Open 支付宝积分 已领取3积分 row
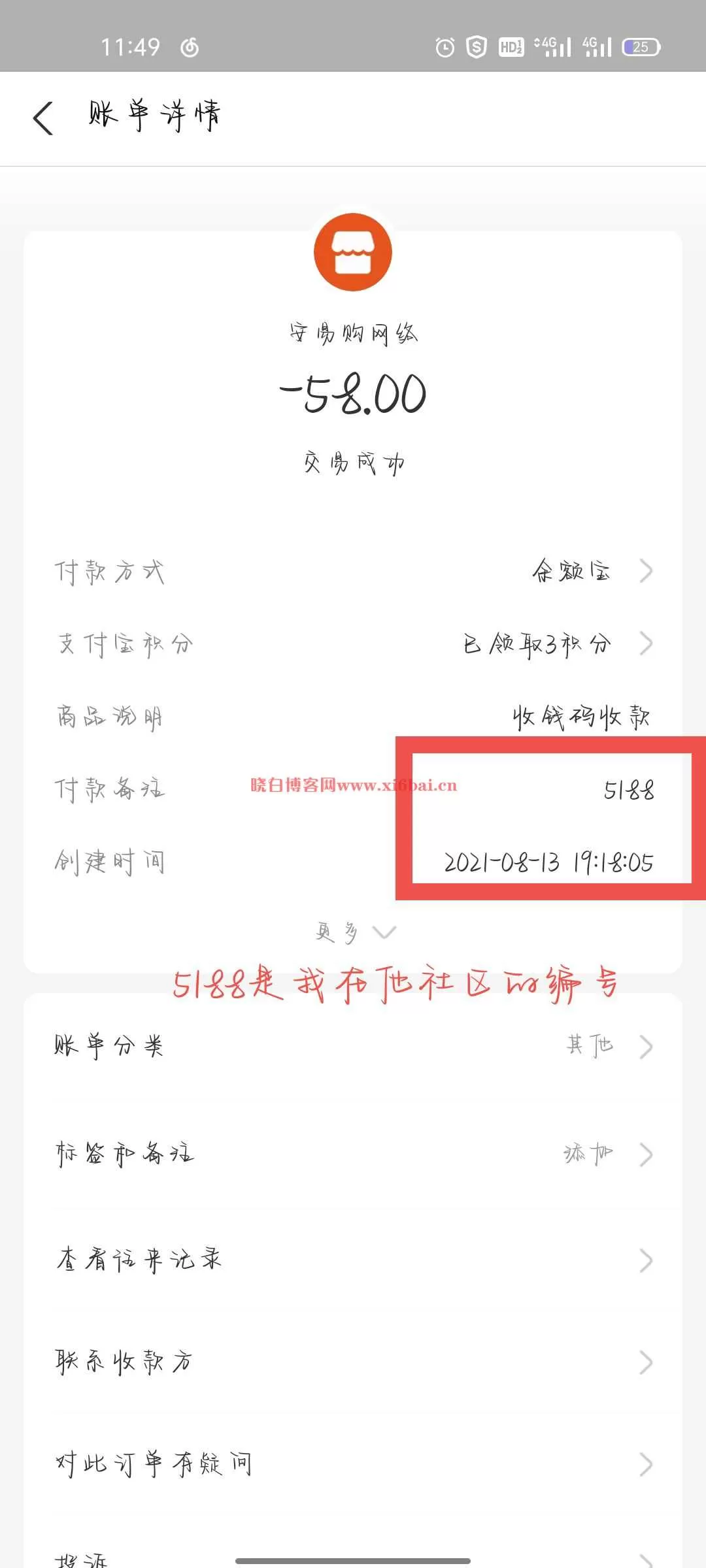 tap(353, 644)
